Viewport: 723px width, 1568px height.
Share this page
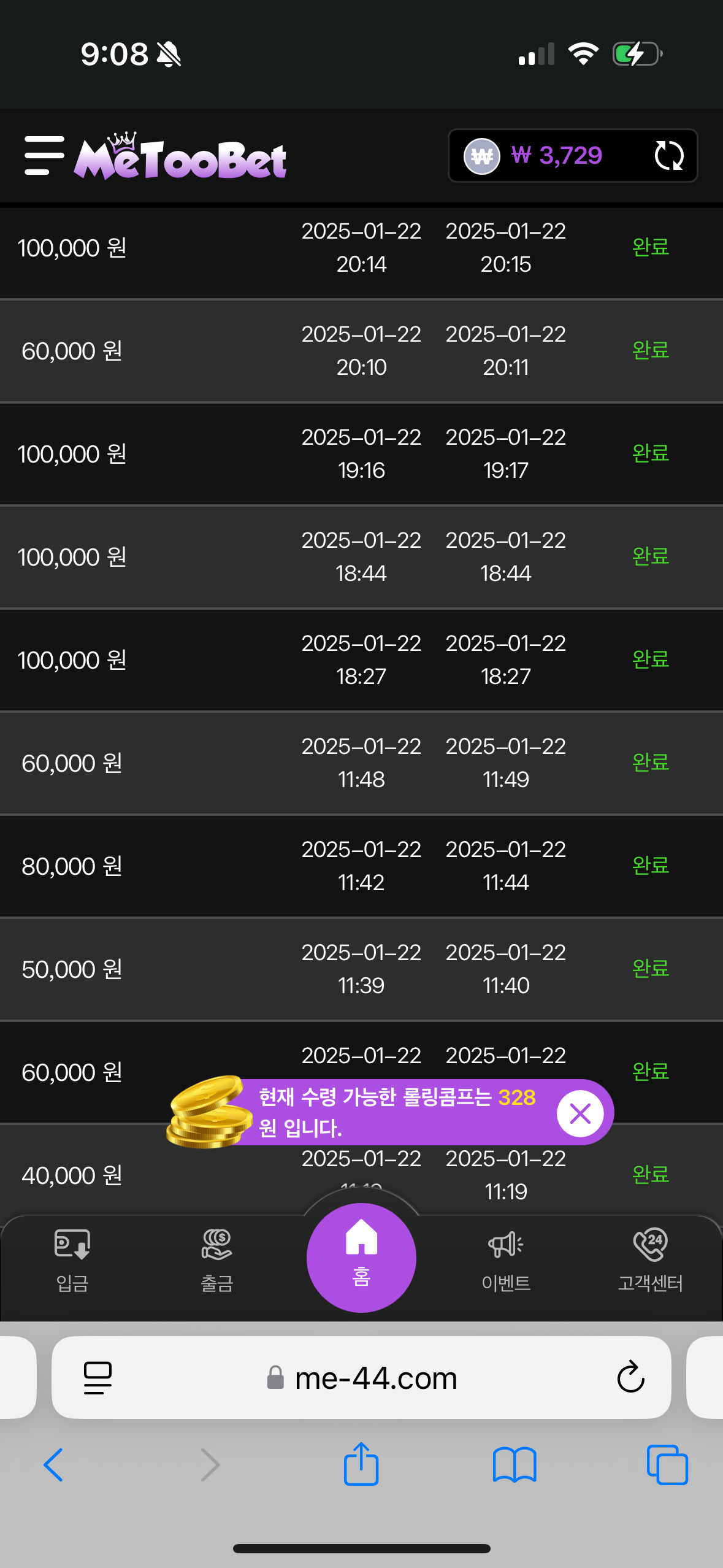(x=361, y=1463)
